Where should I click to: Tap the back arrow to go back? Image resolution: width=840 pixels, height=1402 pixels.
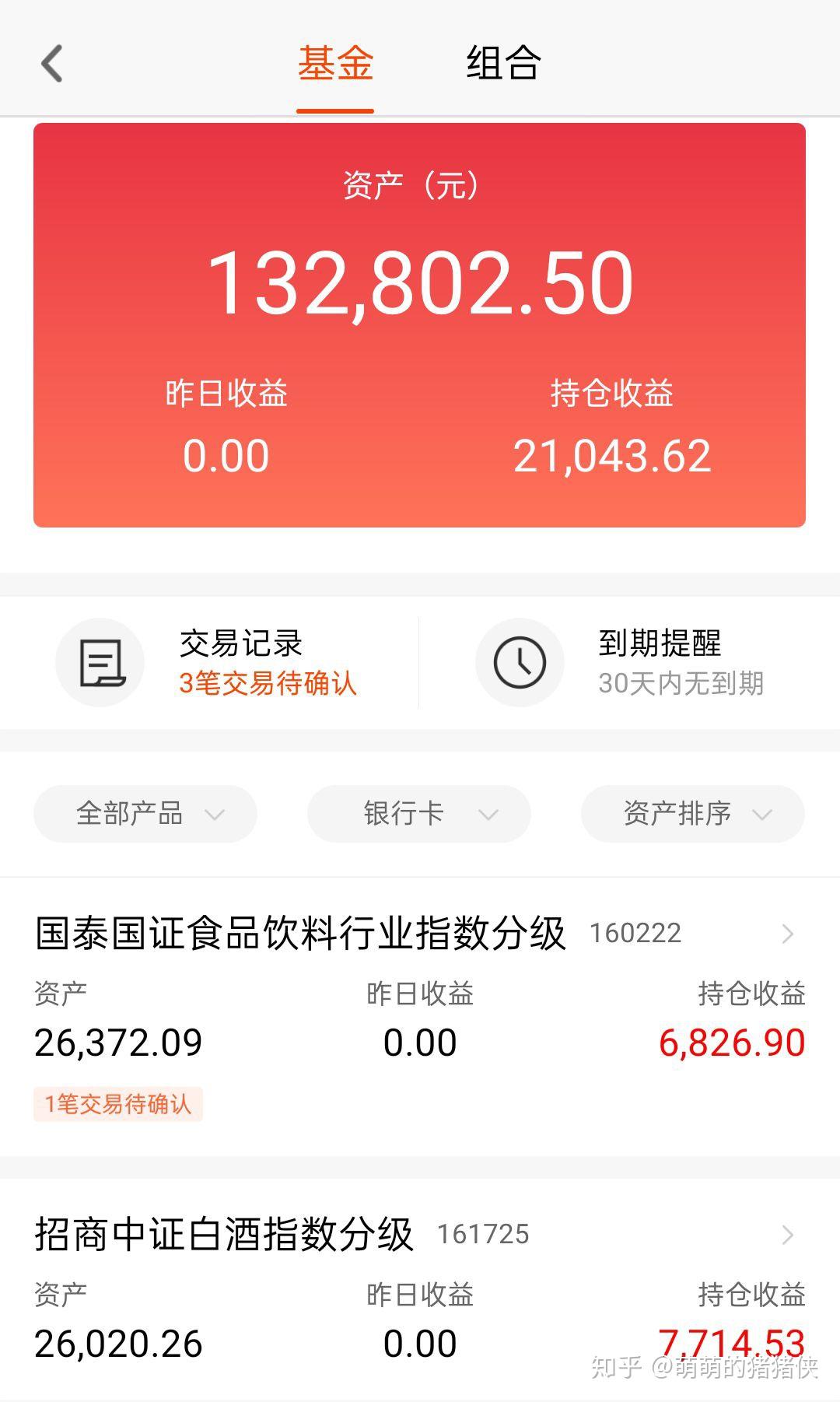[52, 62]
